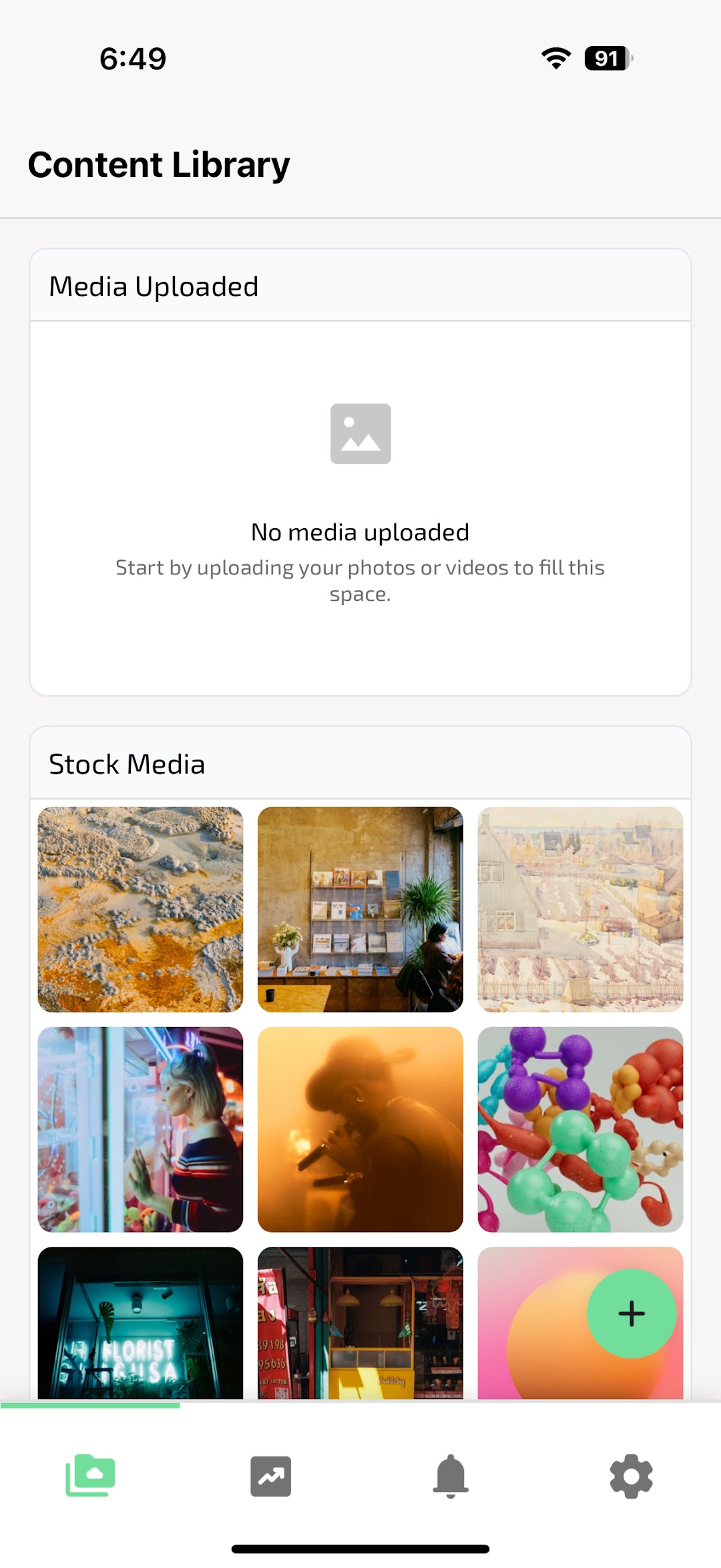This screenshot has width=721, height=1568.
Task: Switch to the content library tab
Action: [x=90, y=1476]
